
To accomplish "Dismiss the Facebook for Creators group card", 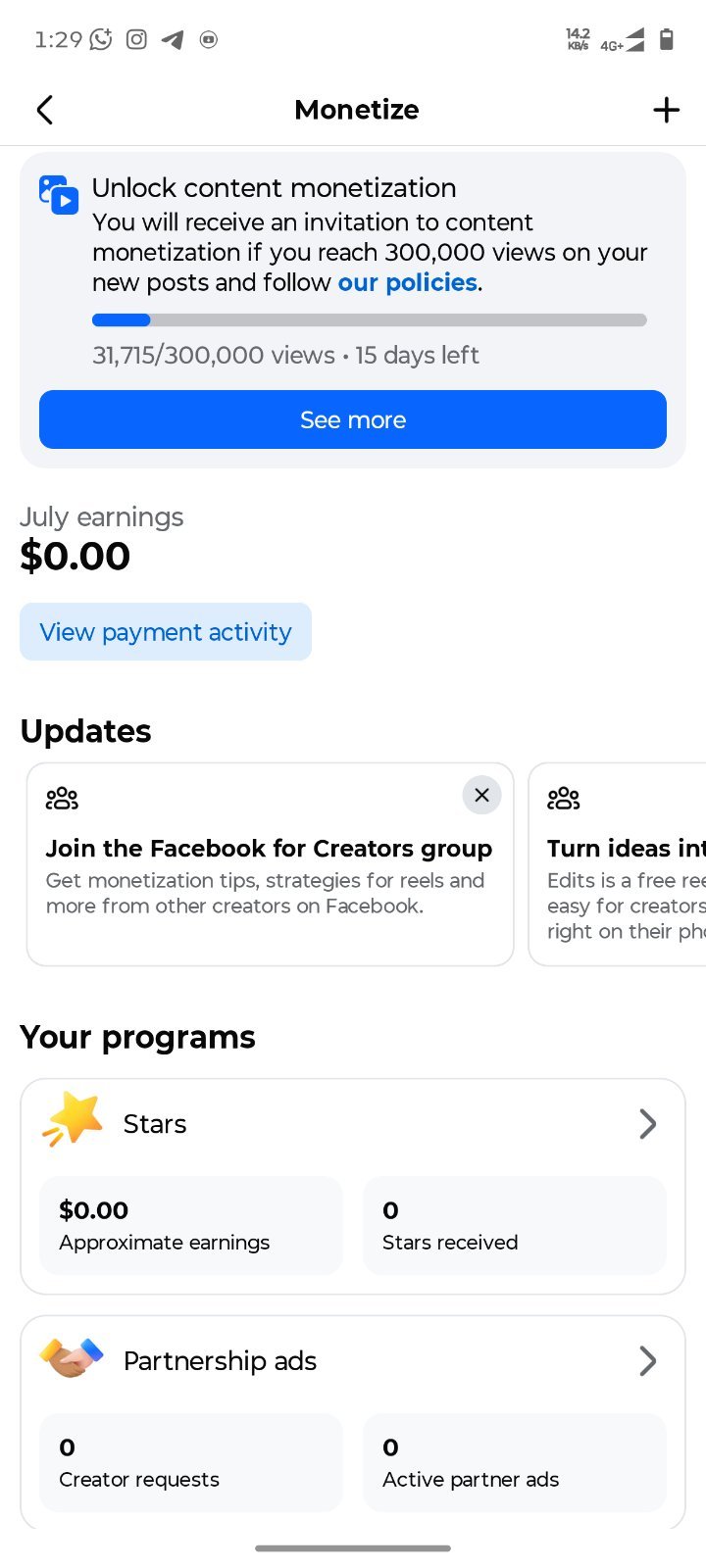I will click(x=481, y=795).
